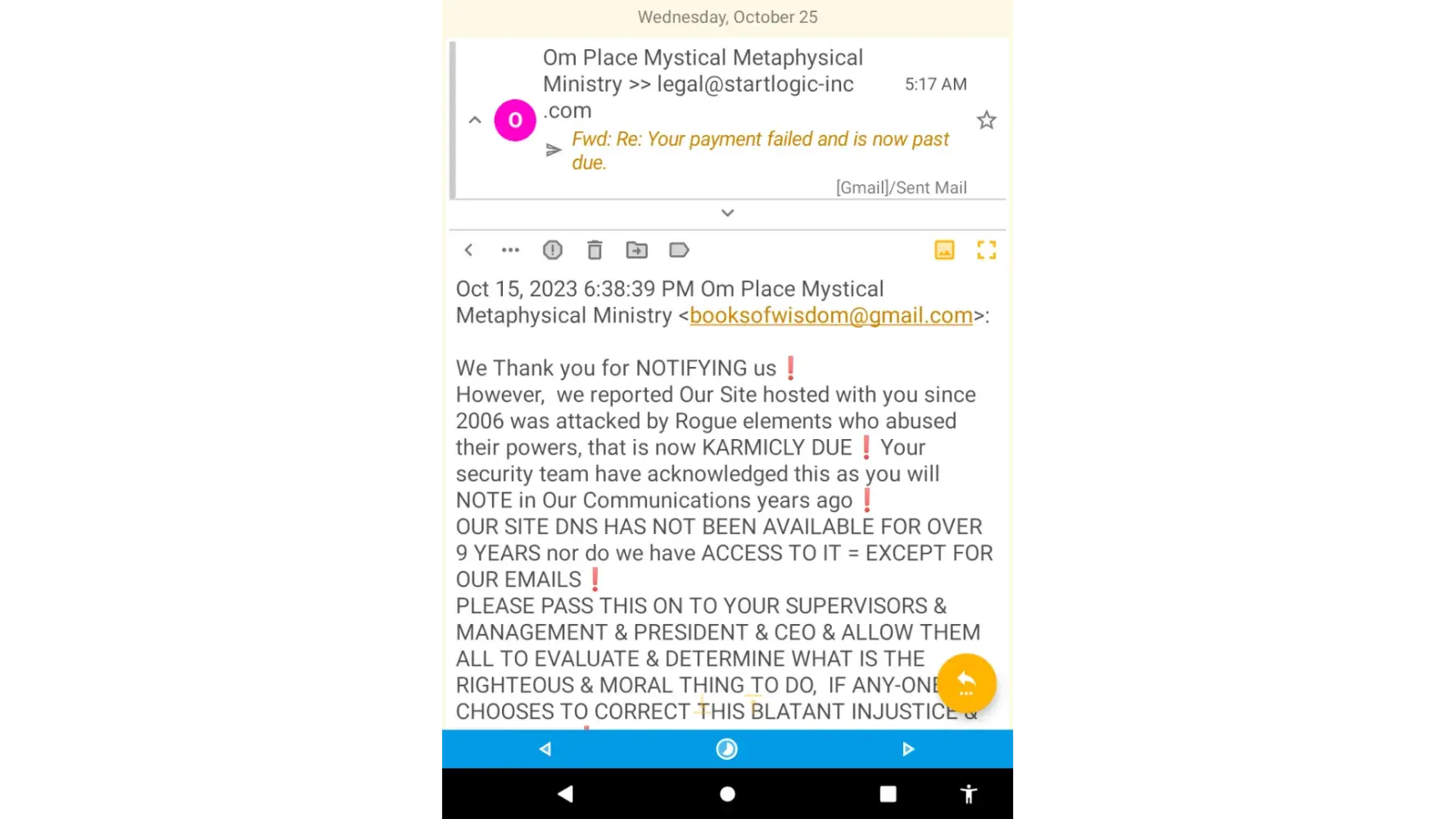Image resolution: width=1456 pixels, height=819 pixels.
Task: Add a label to this message
Action: pyautogui.click(x=679, y=250)
